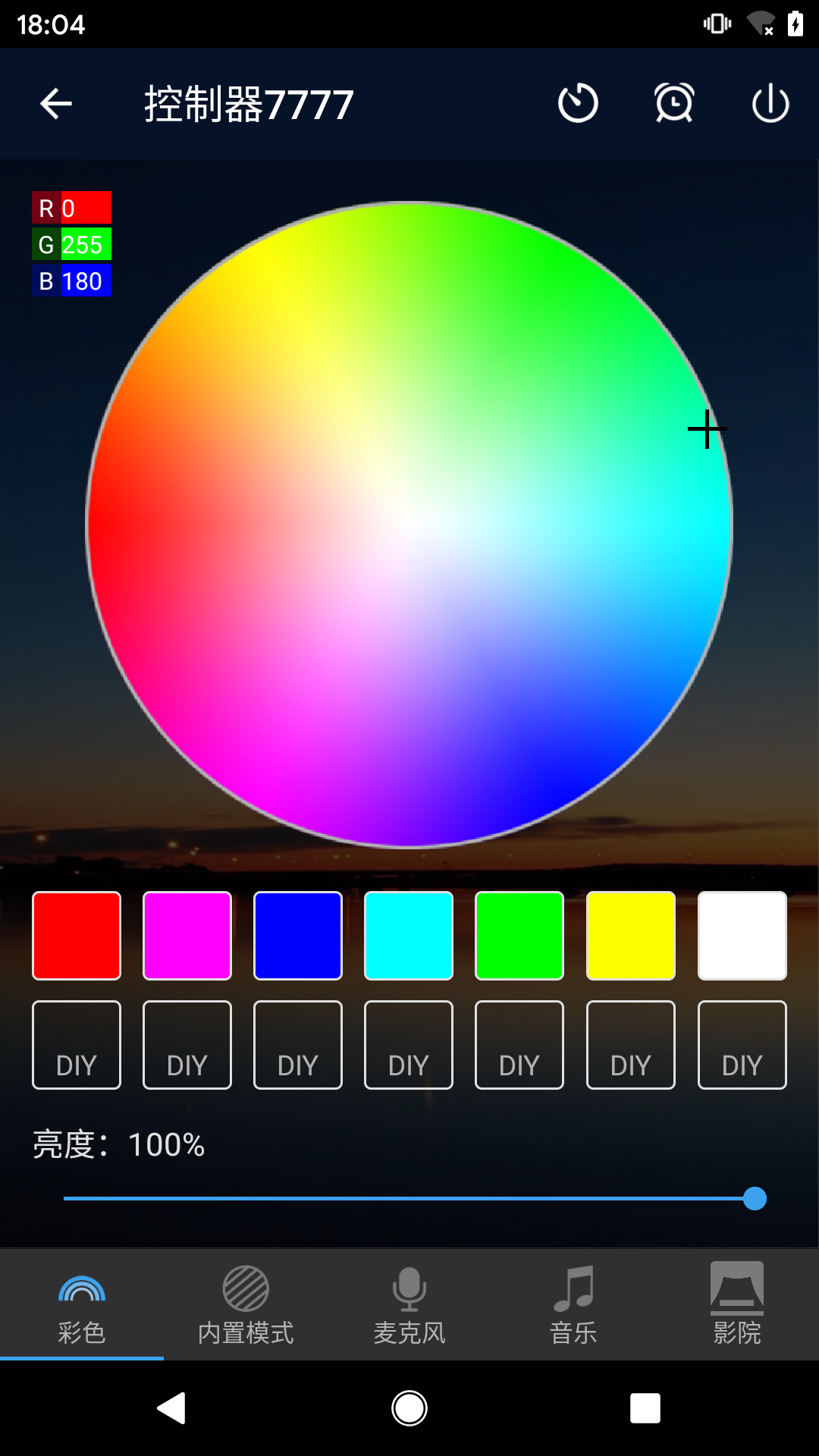Pick the white color swatch
The image size is (819, 1456).
tap(742, 936)
